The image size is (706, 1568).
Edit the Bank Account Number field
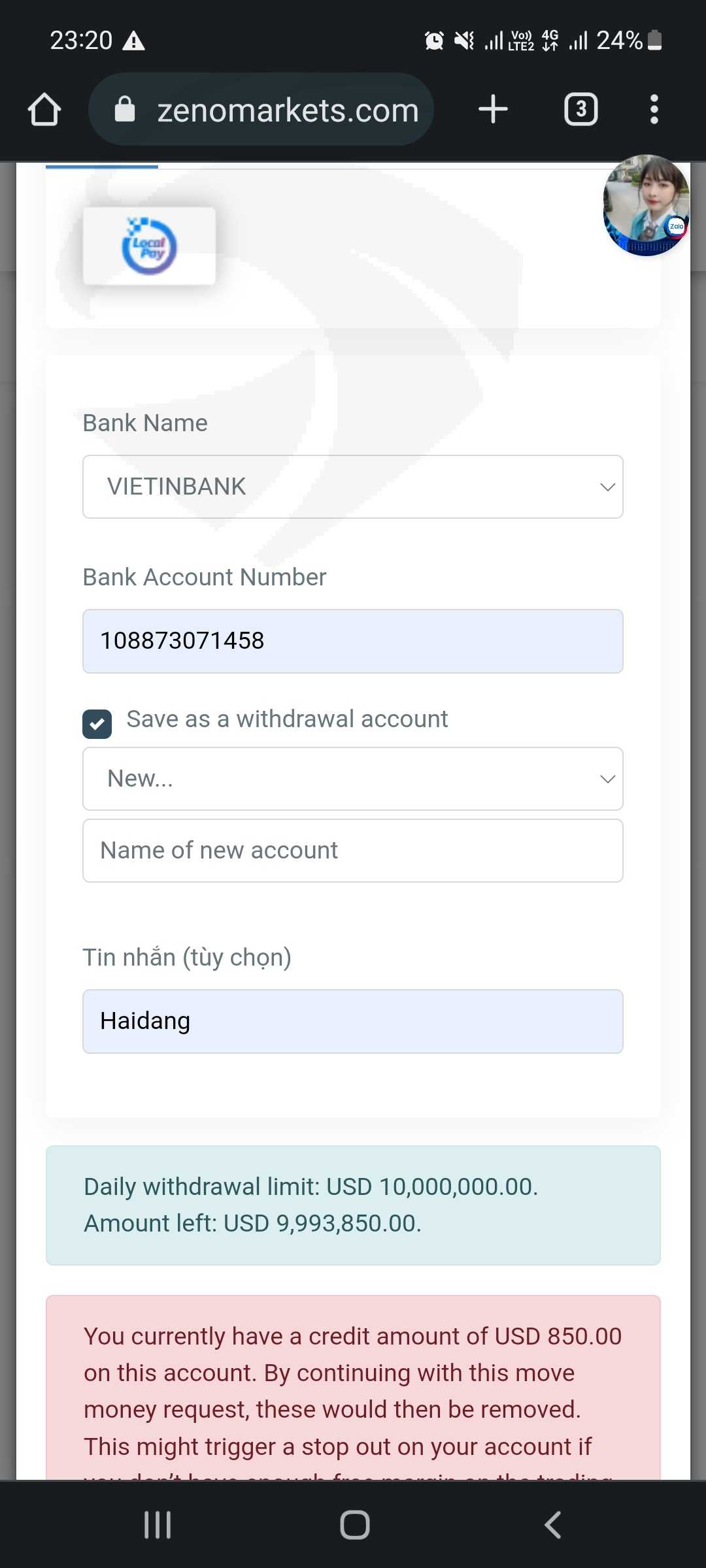click(x=353, y=641)
